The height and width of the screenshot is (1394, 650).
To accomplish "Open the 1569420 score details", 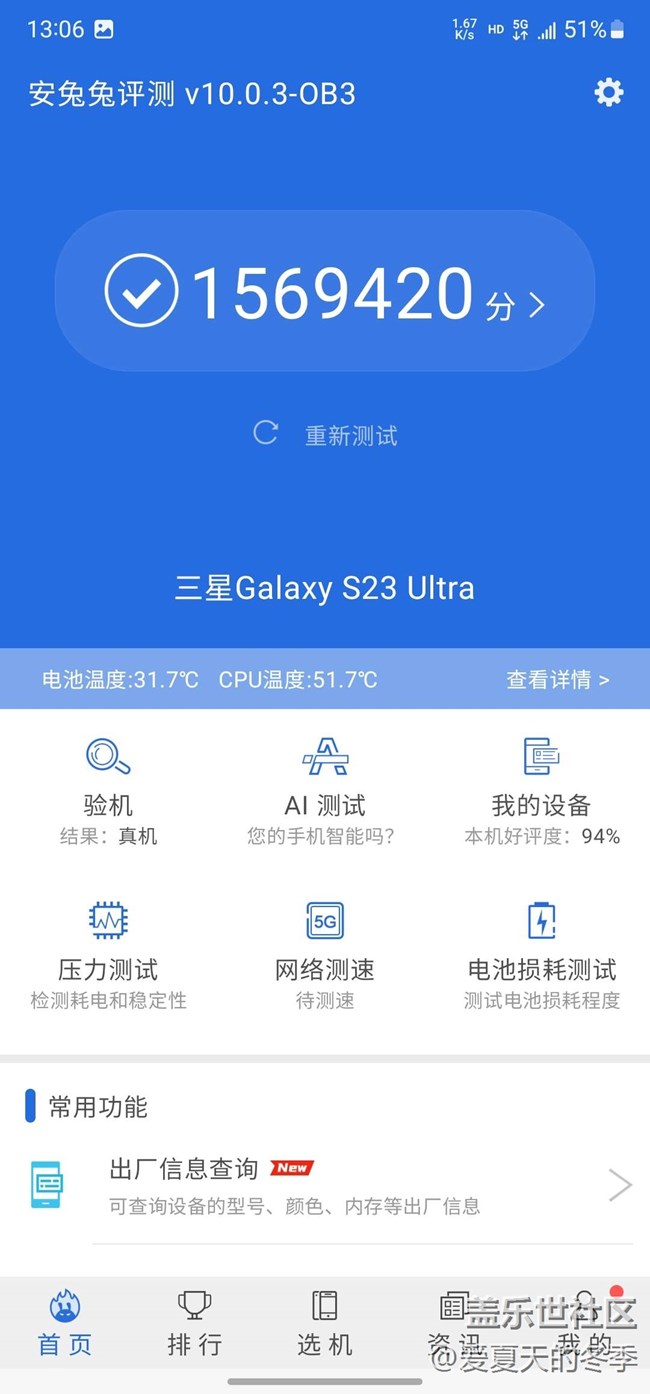I will point(324,292).
